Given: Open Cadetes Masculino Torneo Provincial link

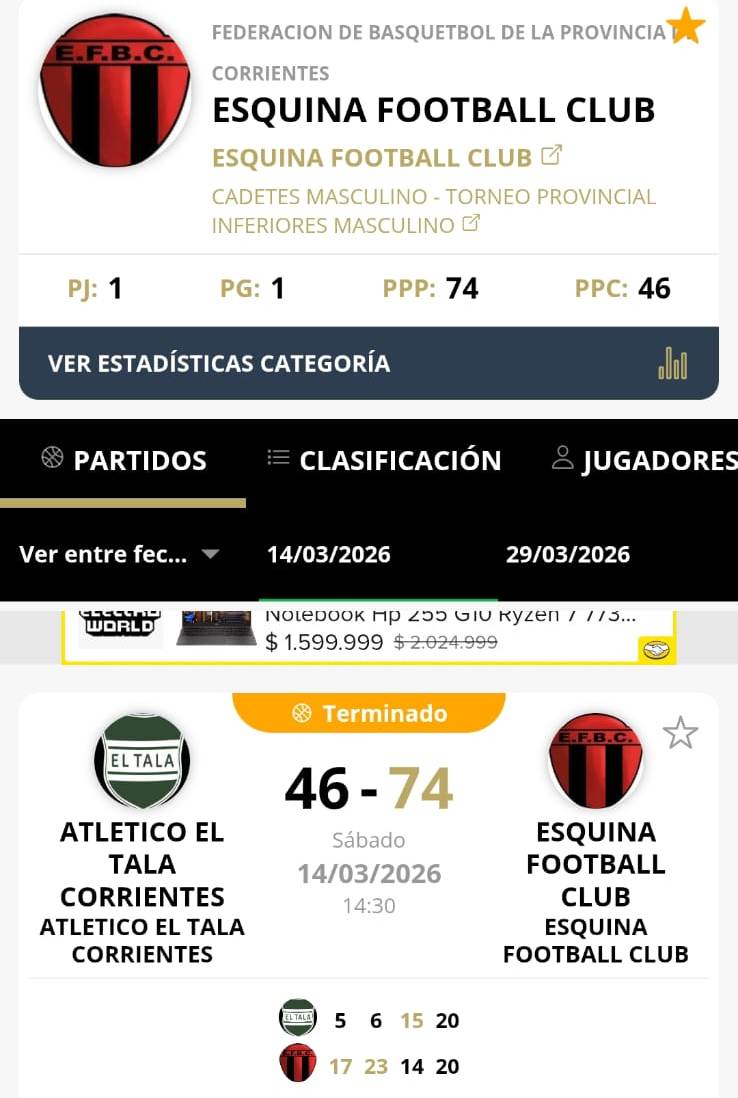Looking at the screenshot, I should click(433, 210).
